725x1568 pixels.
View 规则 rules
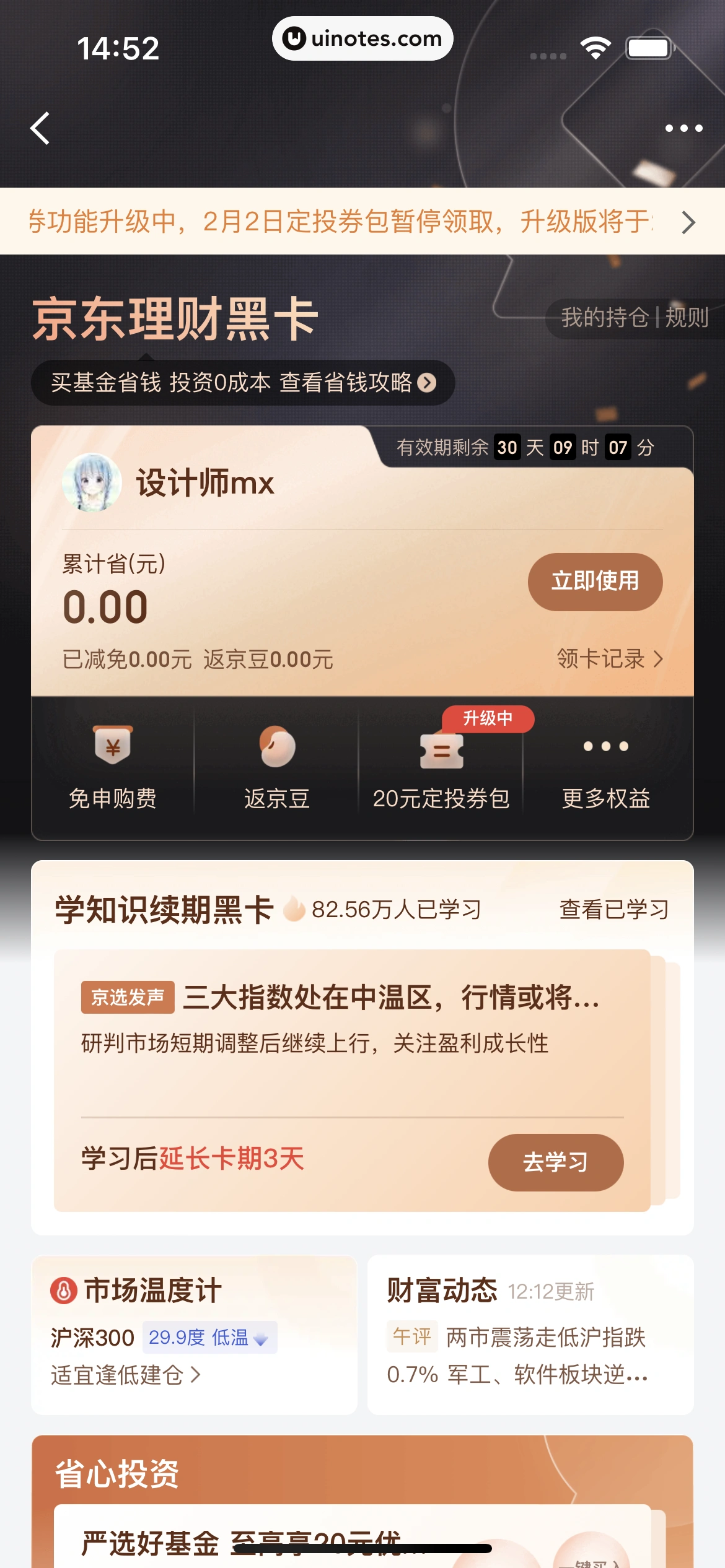click(x=687, y=318)
